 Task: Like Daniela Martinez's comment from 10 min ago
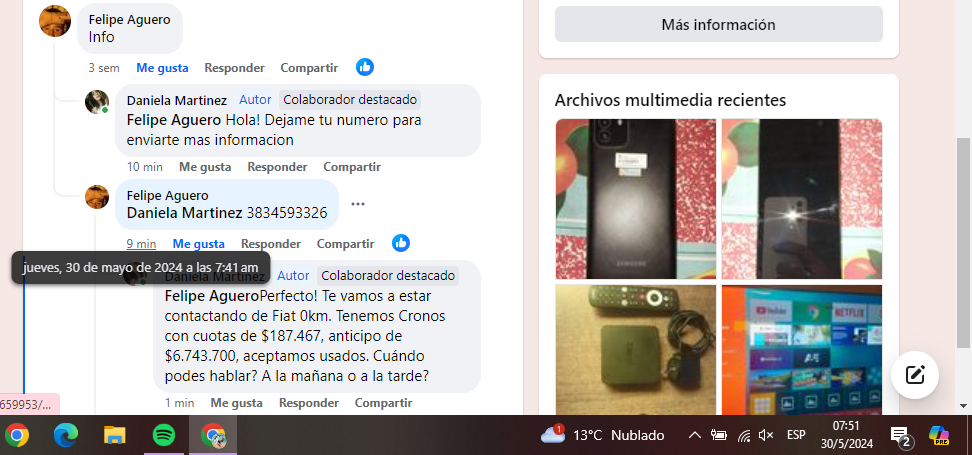(205, 167)
